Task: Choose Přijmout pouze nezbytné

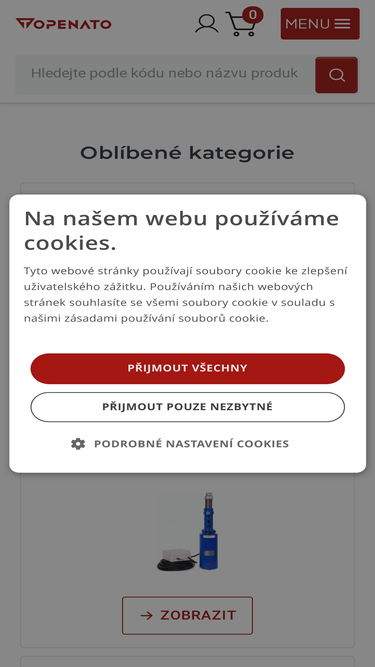Action: (x=188, y=407)
